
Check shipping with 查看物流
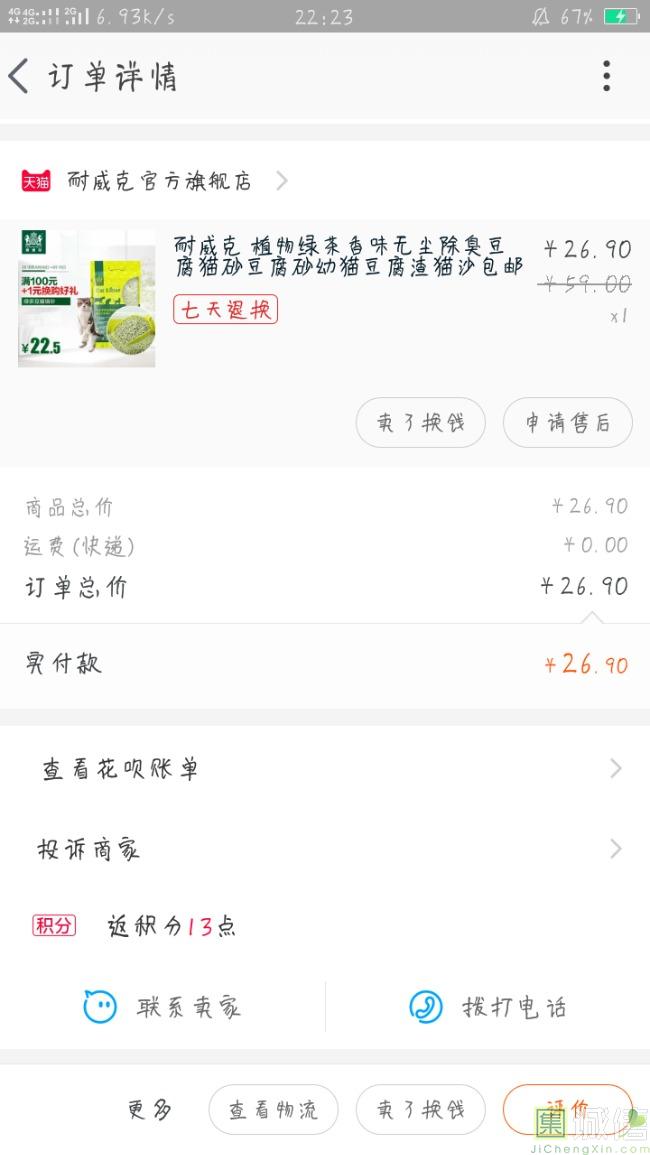pos(273,1110)
